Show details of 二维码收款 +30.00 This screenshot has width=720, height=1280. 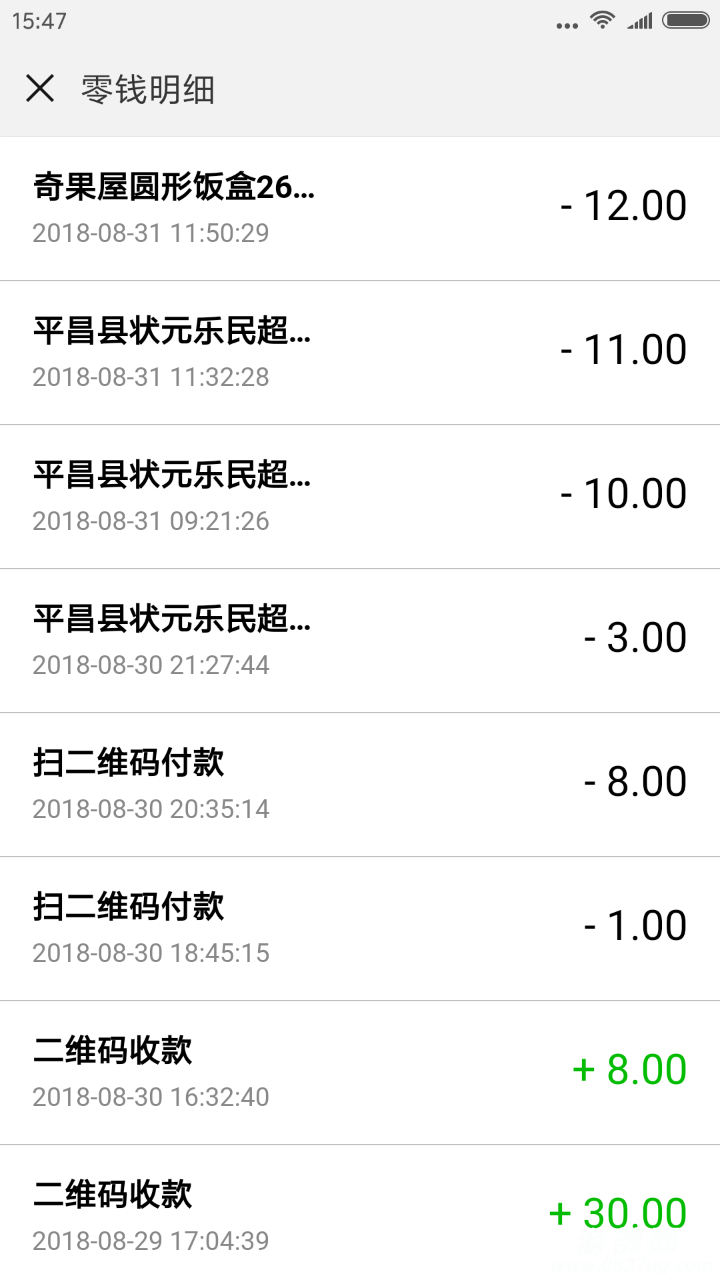360,1214
